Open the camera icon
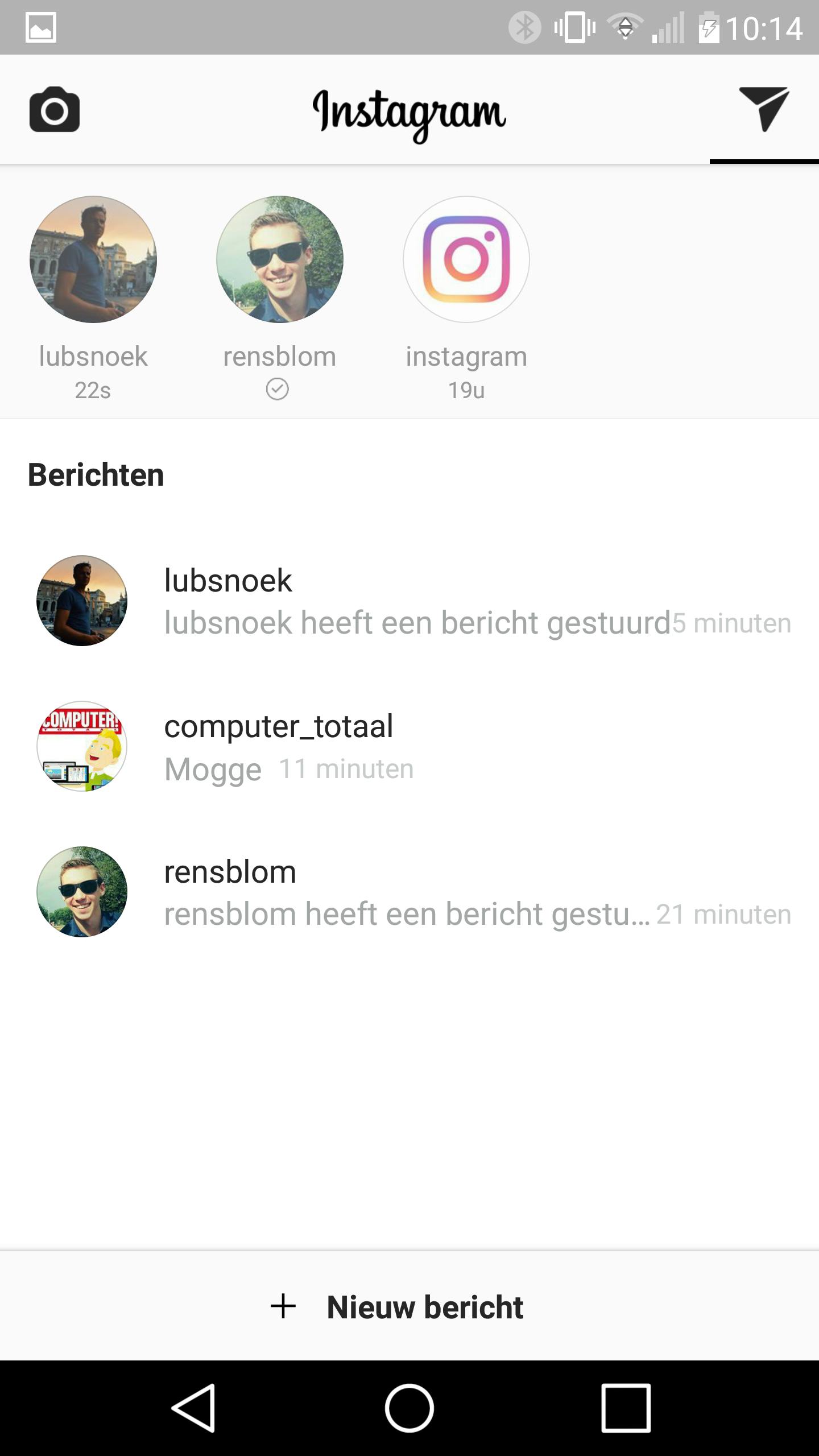 coord(55,110)
